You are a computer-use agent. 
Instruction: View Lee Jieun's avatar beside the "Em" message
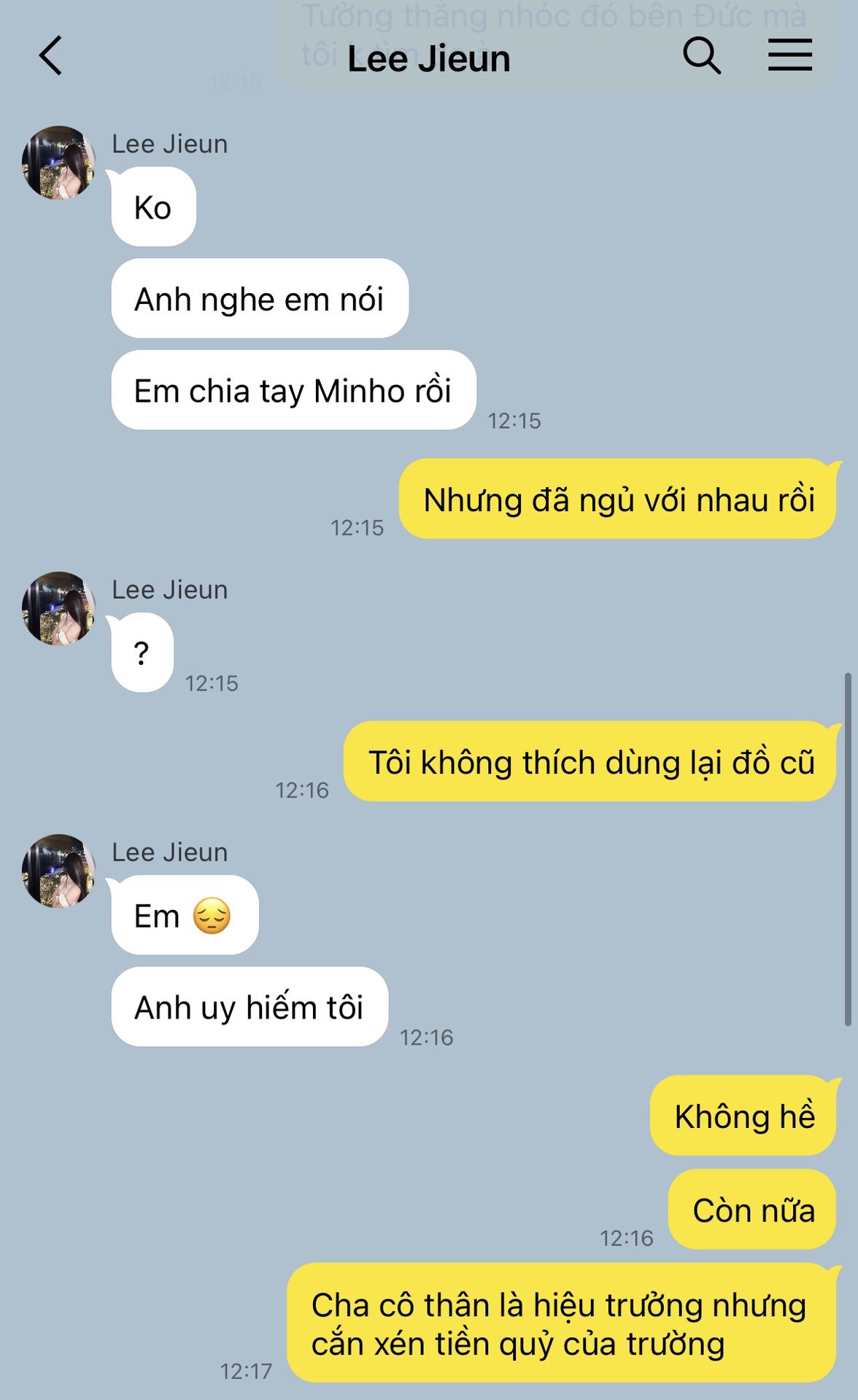pyautogui.click(x=59, y=871)
